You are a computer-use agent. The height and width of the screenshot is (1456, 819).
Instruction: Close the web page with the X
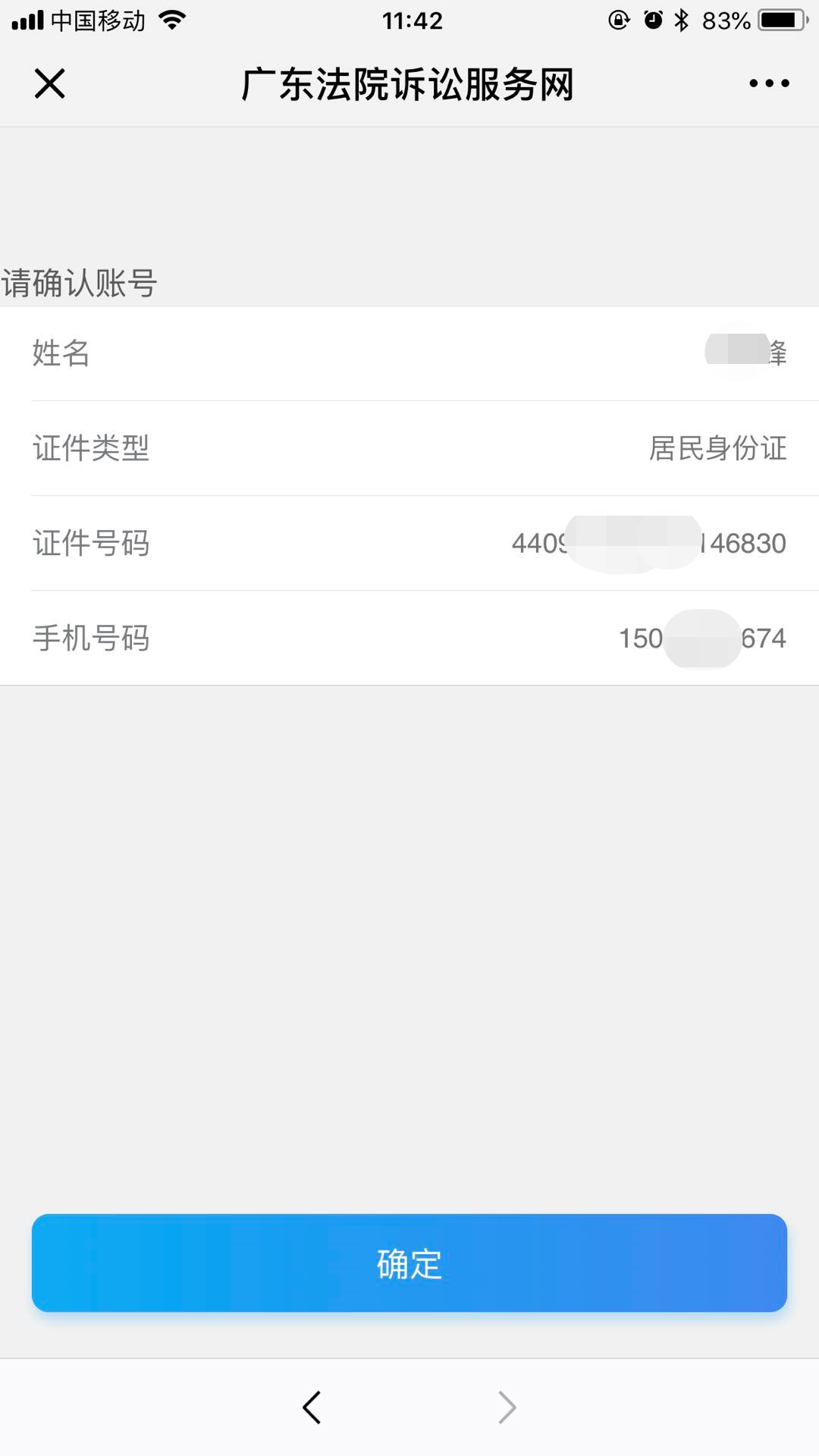coord(50,83)
